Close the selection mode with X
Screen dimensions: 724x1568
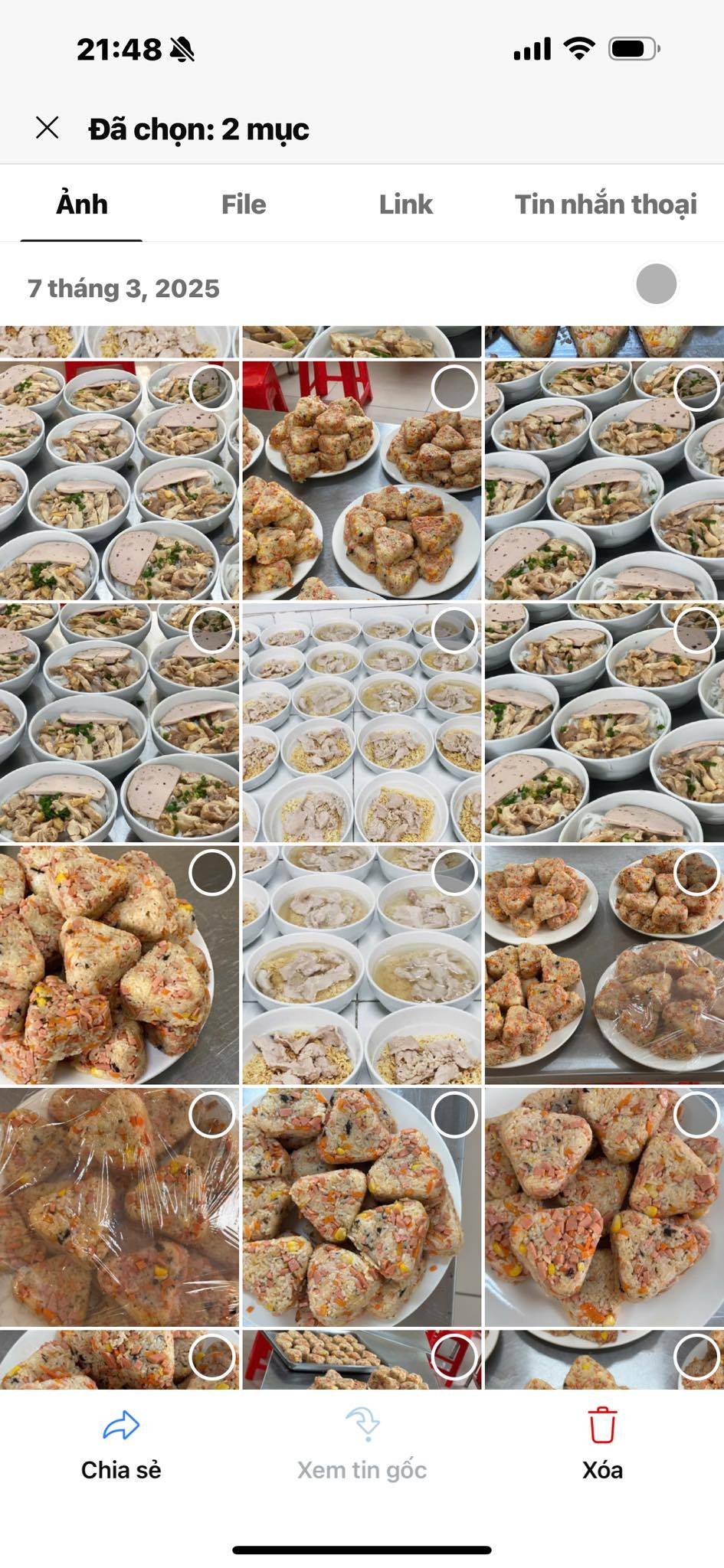pos(48,128)
